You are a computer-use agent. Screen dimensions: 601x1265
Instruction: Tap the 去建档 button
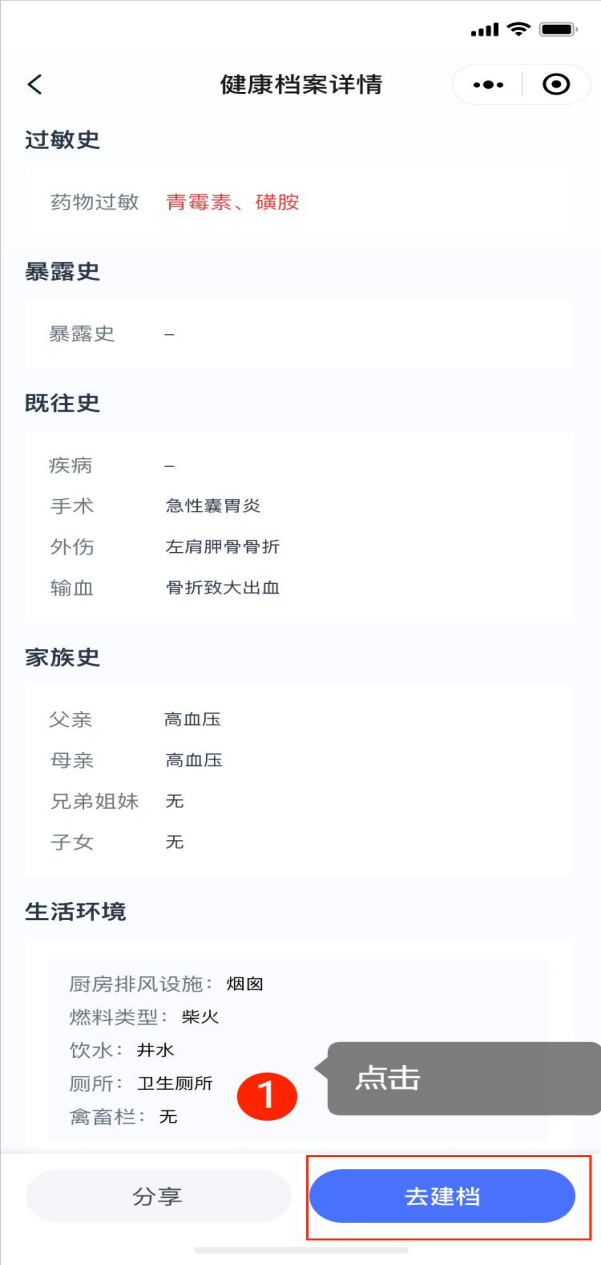click(x=442, y=1196)
